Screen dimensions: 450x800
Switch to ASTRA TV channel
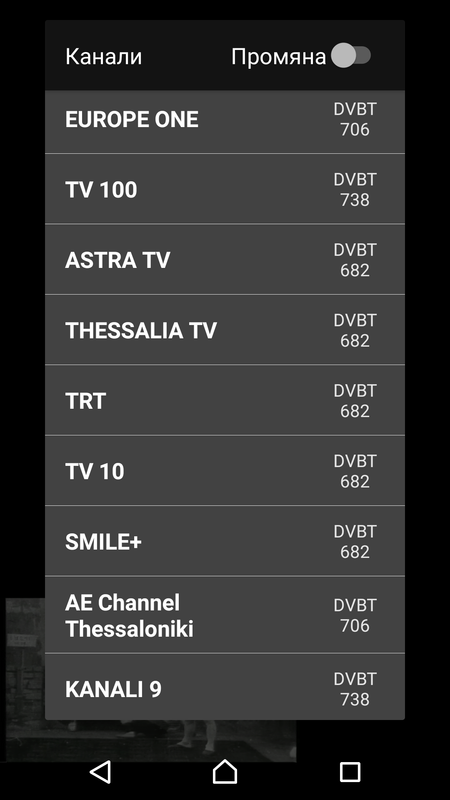tap(225, 259)
